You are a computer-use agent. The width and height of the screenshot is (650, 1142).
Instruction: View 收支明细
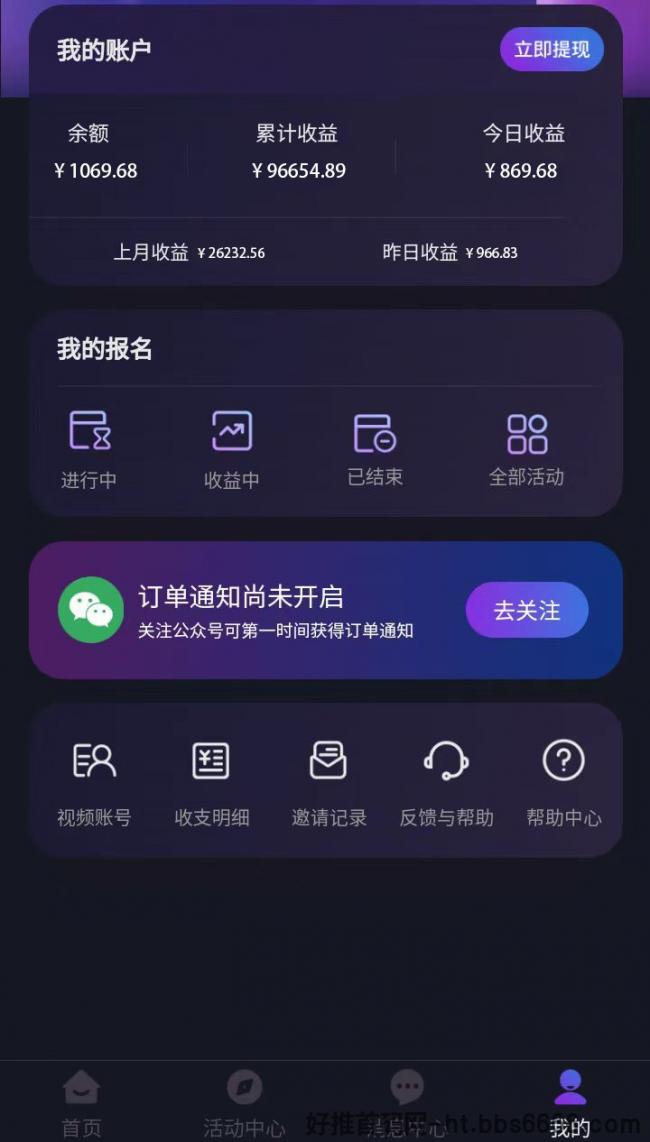pos(211,784)
